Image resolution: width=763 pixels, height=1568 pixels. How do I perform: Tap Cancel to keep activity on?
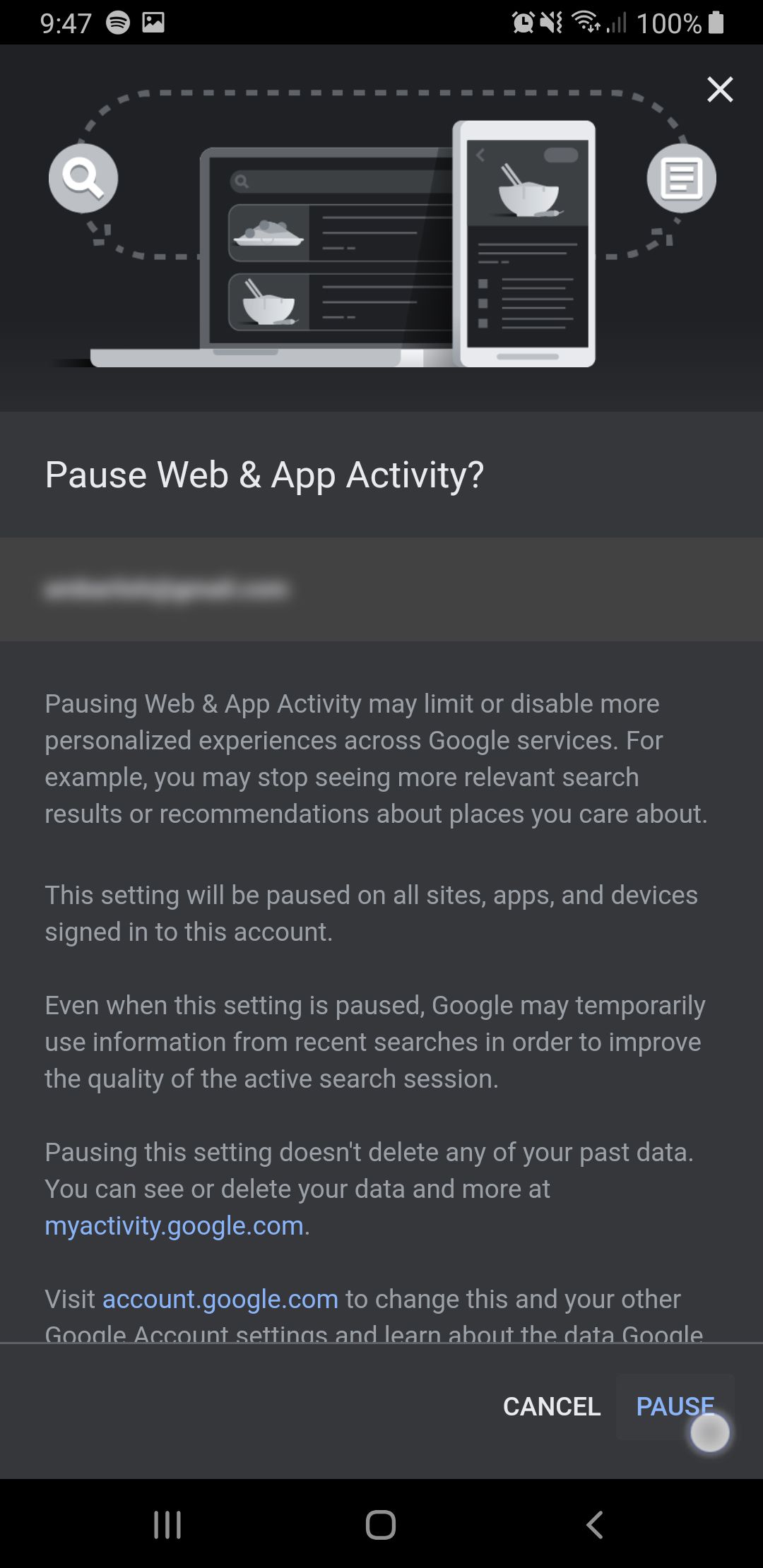click(x=552, y=1406)
